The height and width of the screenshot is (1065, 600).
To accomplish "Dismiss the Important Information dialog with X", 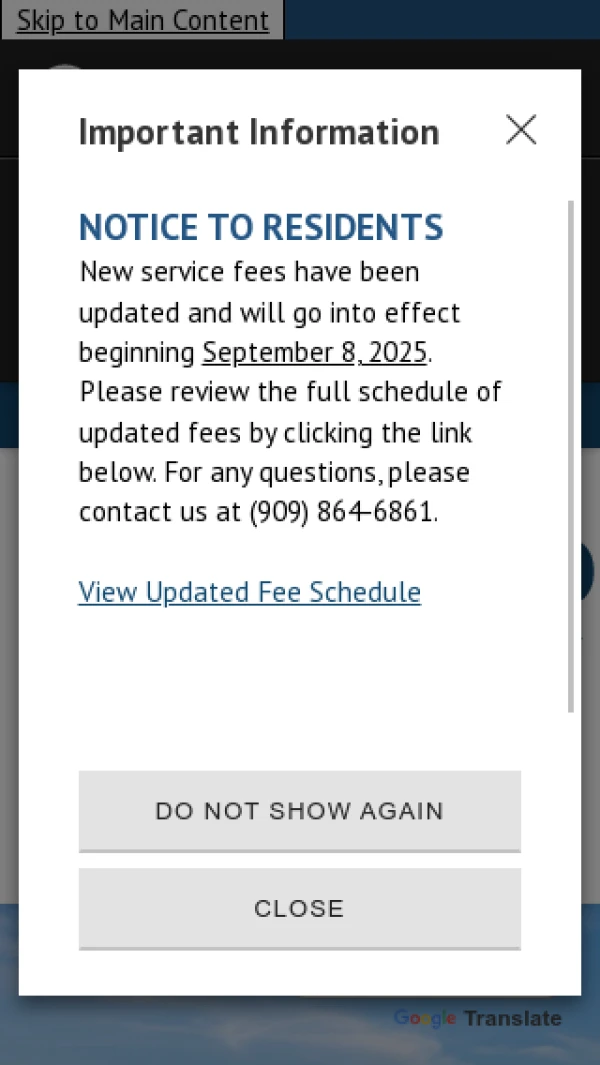I will (x=521, y=130).
